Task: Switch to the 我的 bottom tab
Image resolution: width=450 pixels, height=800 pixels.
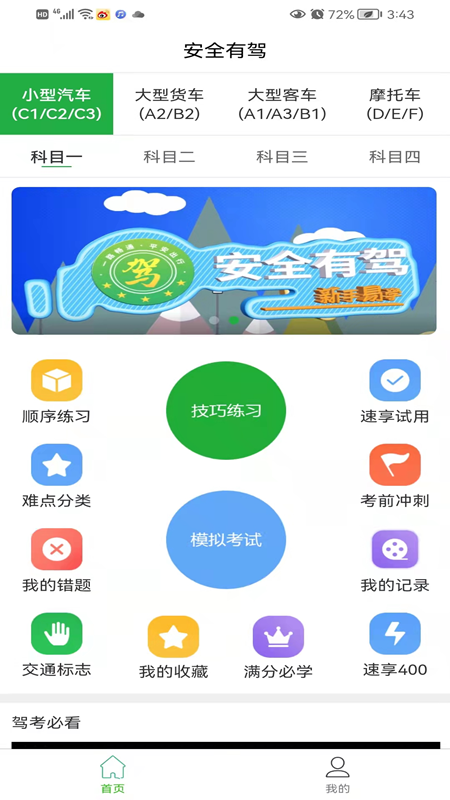Action: click(337, 774)
